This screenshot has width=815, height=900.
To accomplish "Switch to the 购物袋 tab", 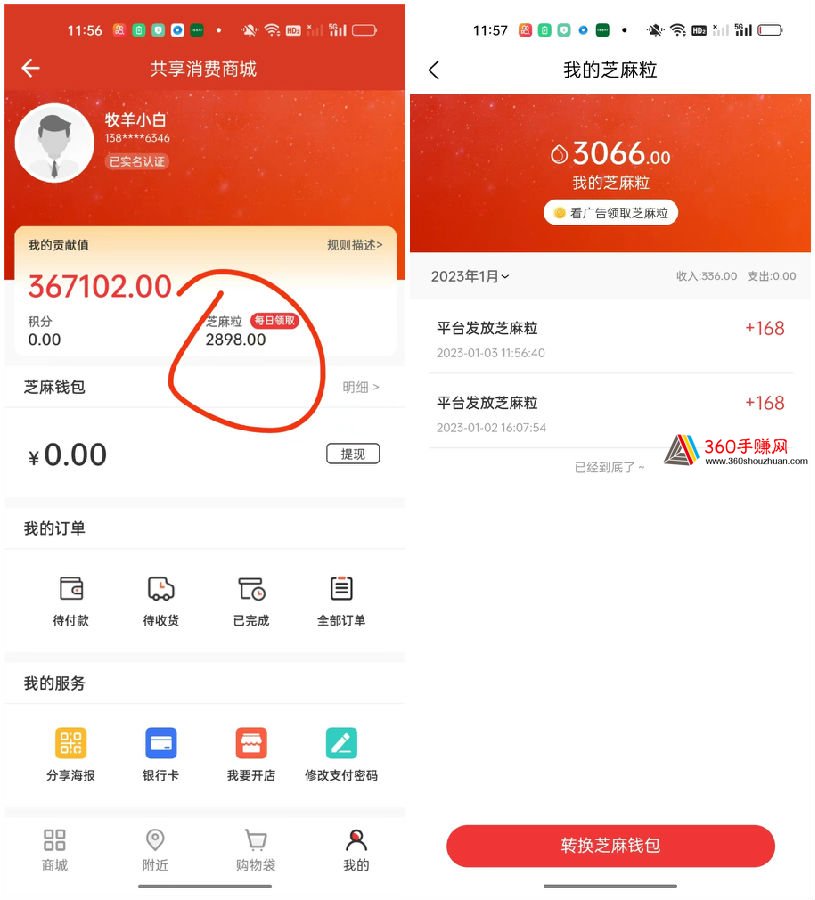I will [255, 850].
